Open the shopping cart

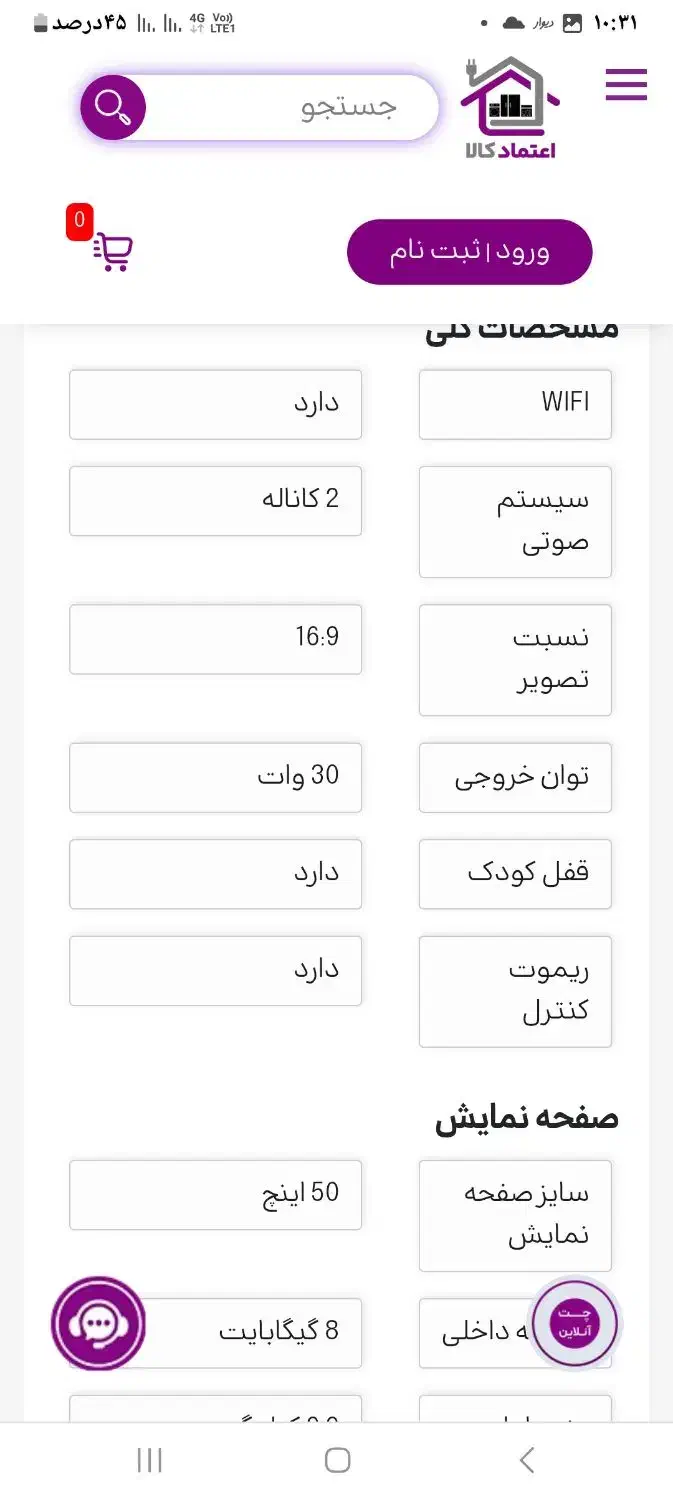click(112, 250)
